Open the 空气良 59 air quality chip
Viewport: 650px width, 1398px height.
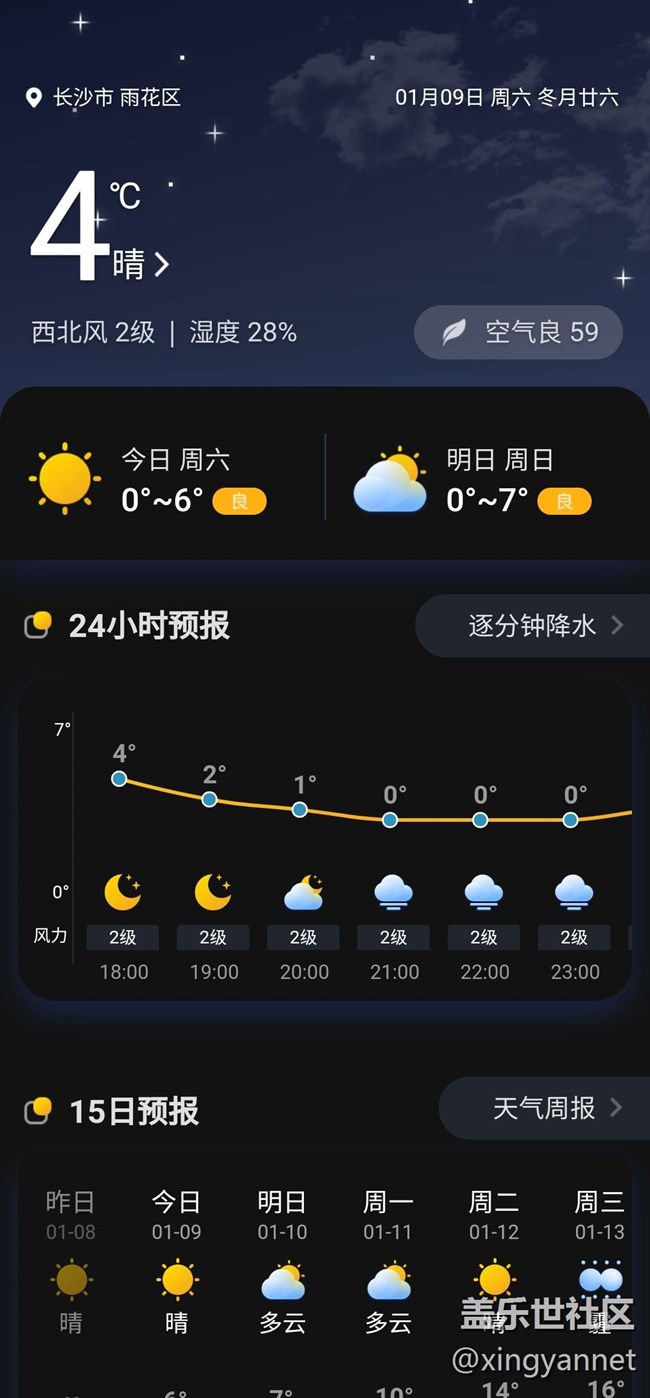519,332
